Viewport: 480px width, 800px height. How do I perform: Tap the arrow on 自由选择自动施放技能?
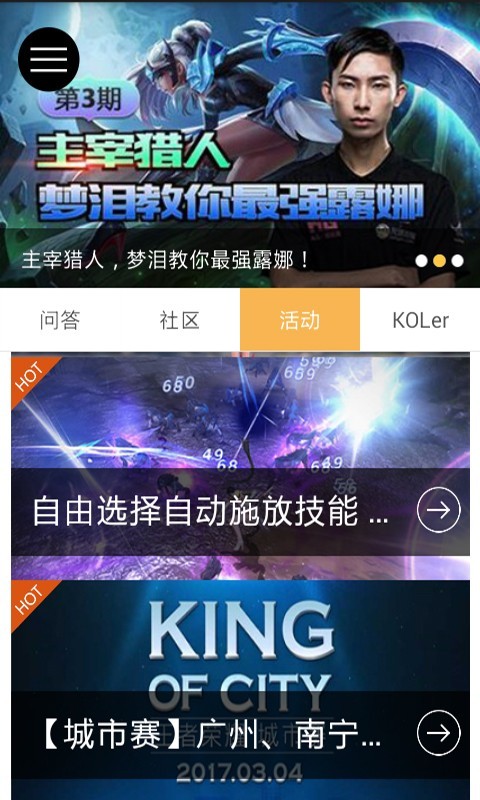click(439, 510)
